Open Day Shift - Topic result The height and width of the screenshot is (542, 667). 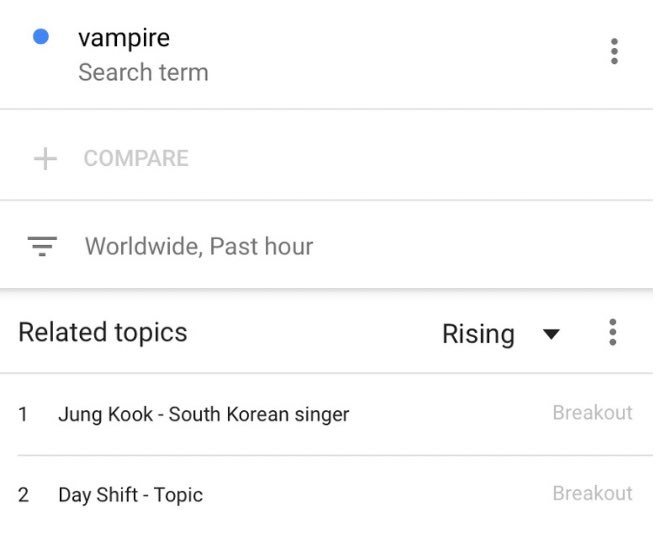130,494
